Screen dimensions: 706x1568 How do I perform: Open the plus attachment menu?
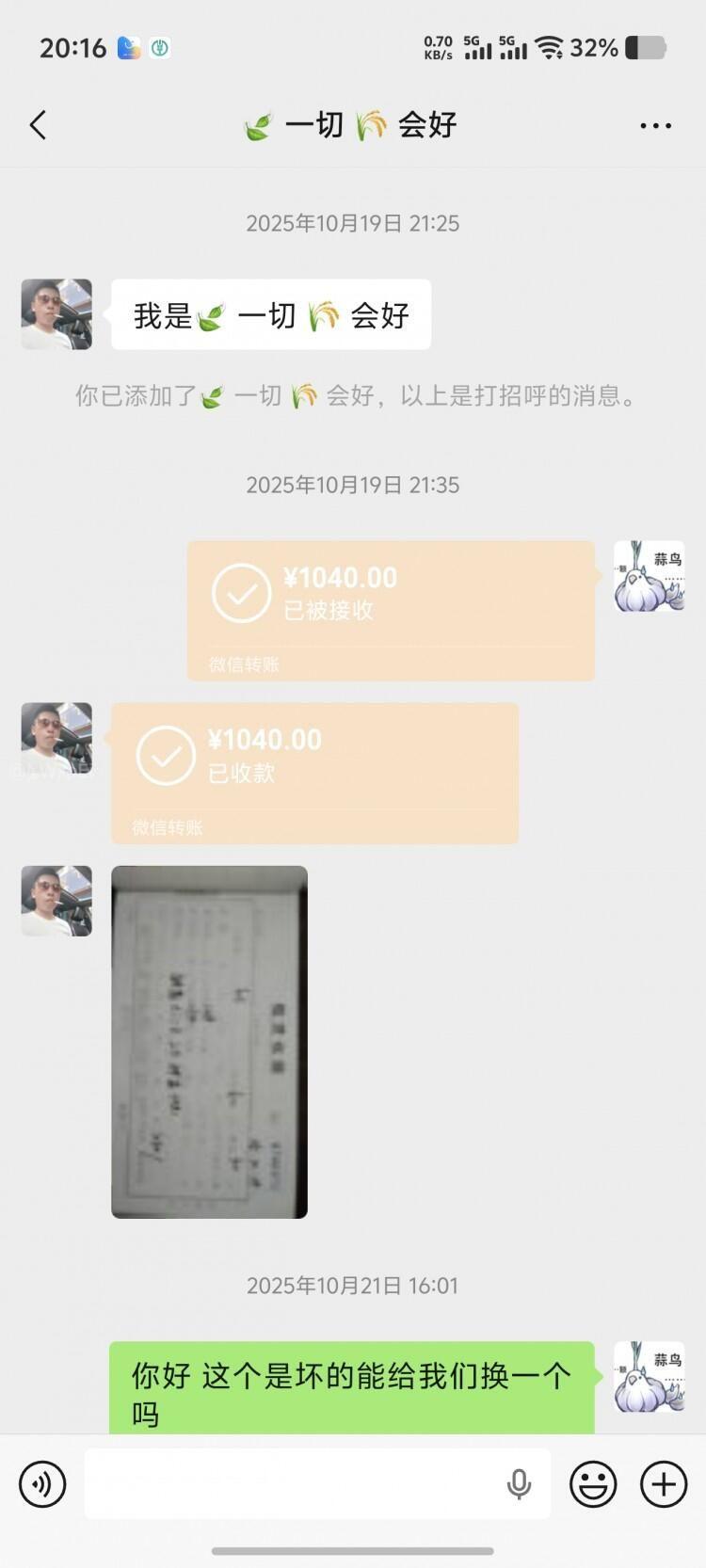point(664,1484)
